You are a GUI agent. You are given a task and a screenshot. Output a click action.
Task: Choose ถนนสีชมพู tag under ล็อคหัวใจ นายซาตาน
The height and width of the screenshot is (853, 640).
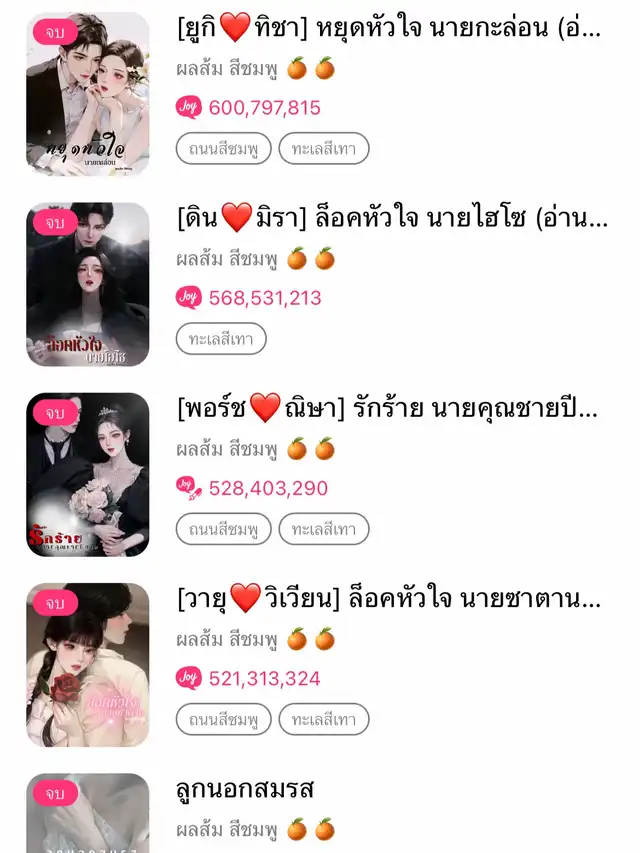[x=224, y=719]
